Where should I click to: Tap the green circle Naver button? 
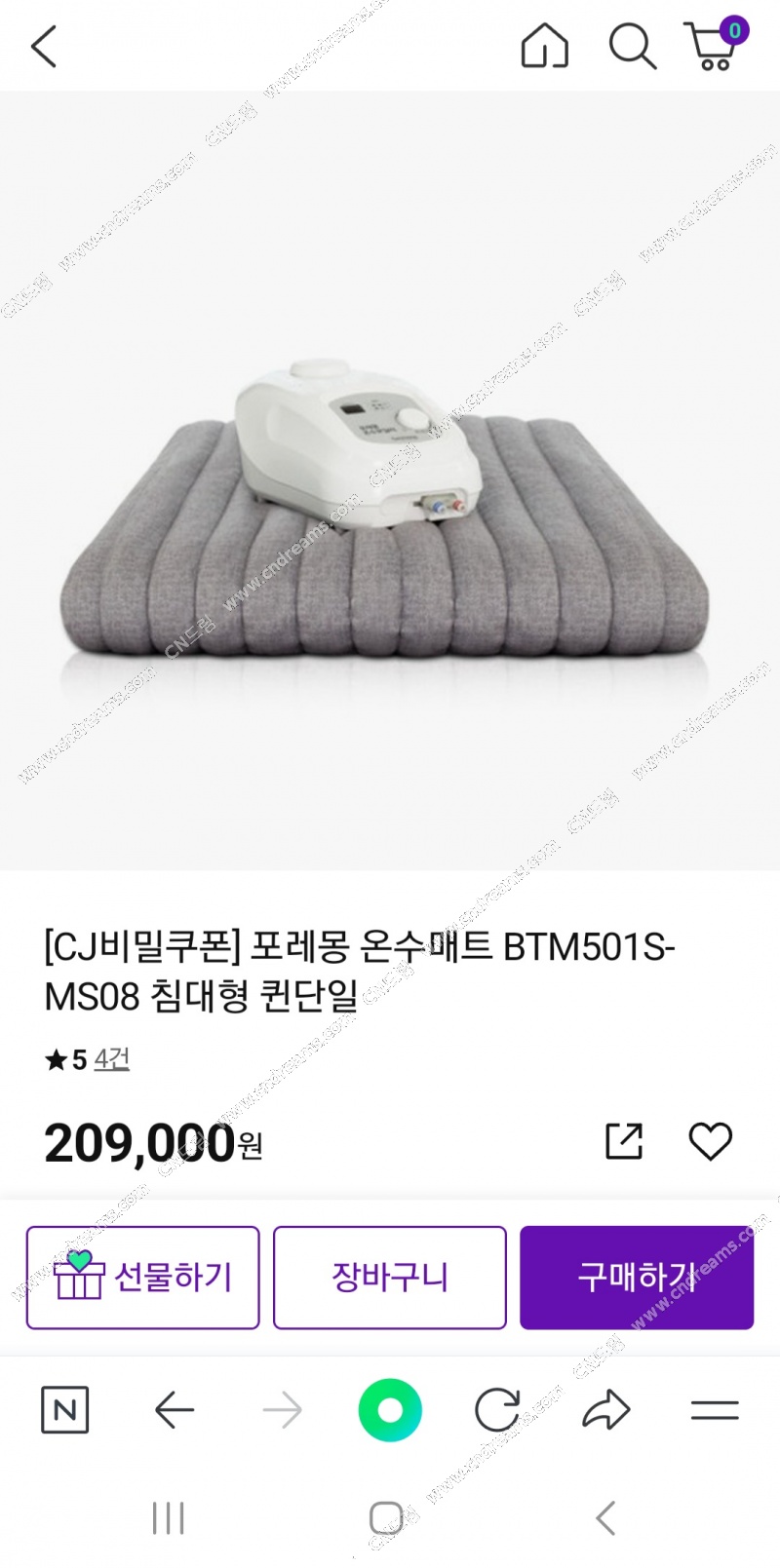390,1410
